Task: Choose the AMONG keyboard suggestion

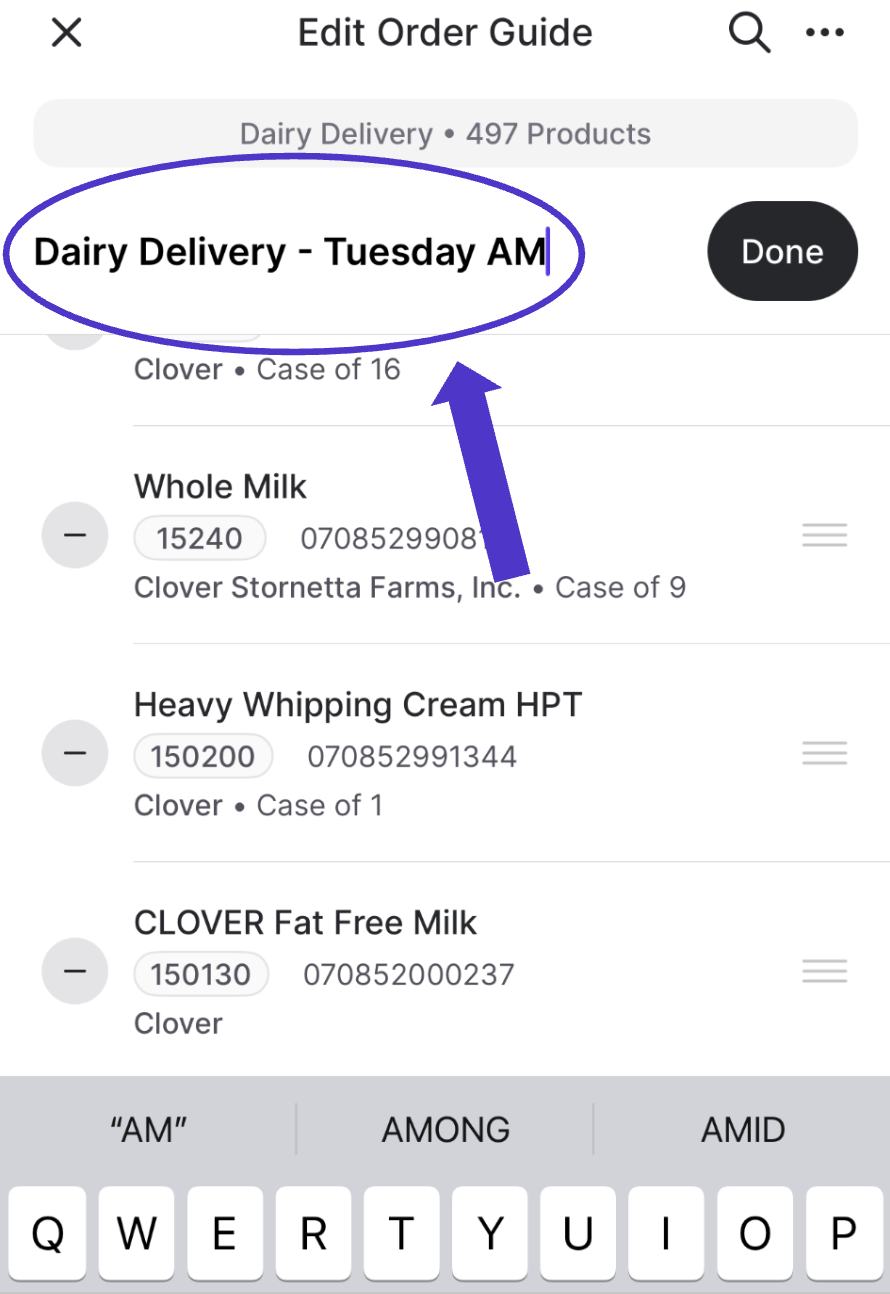Action: pyautogui.click(x=446, y=1130)
